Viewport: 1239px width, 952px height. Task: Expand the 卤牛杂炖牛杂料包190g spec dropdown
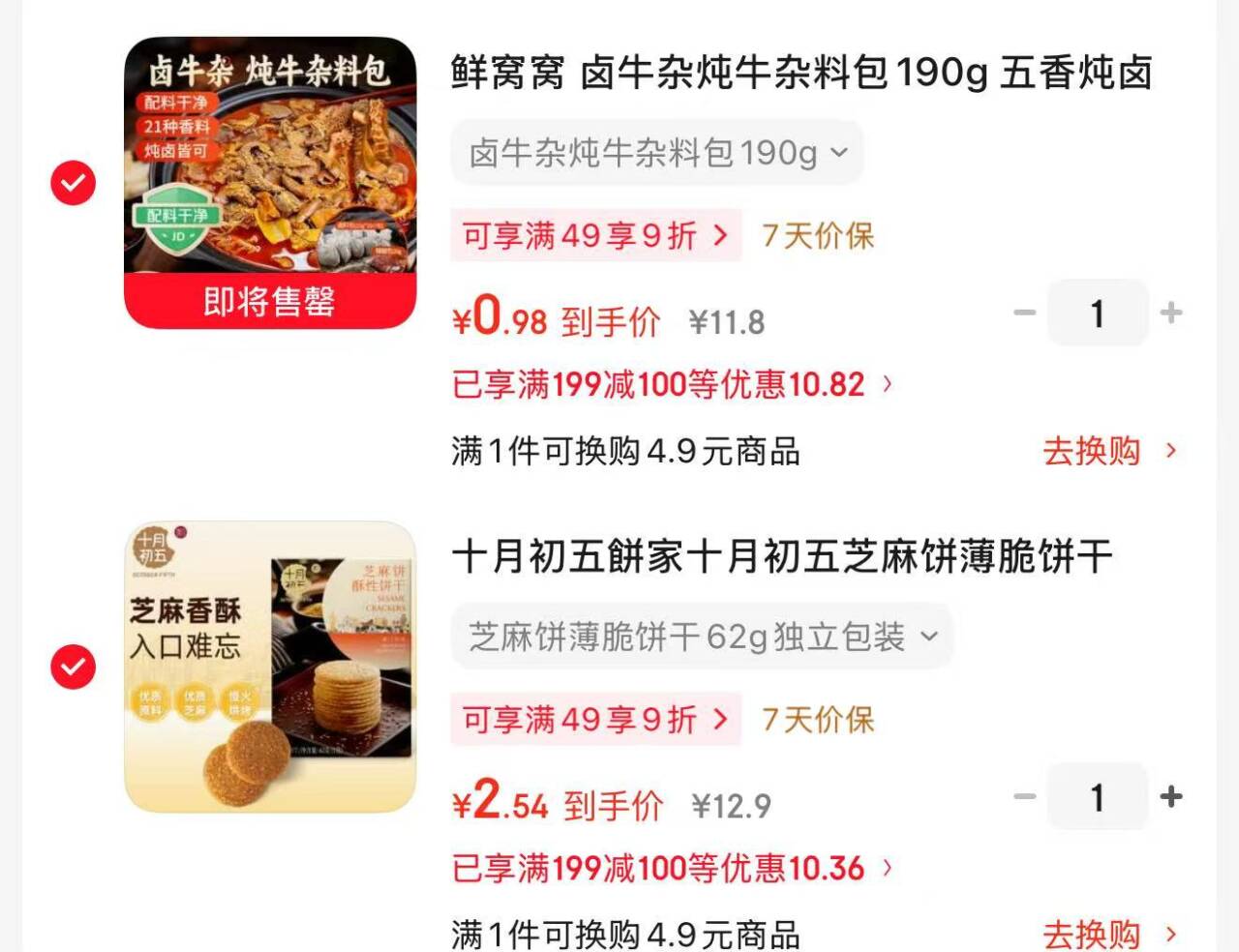coord(656,153)
